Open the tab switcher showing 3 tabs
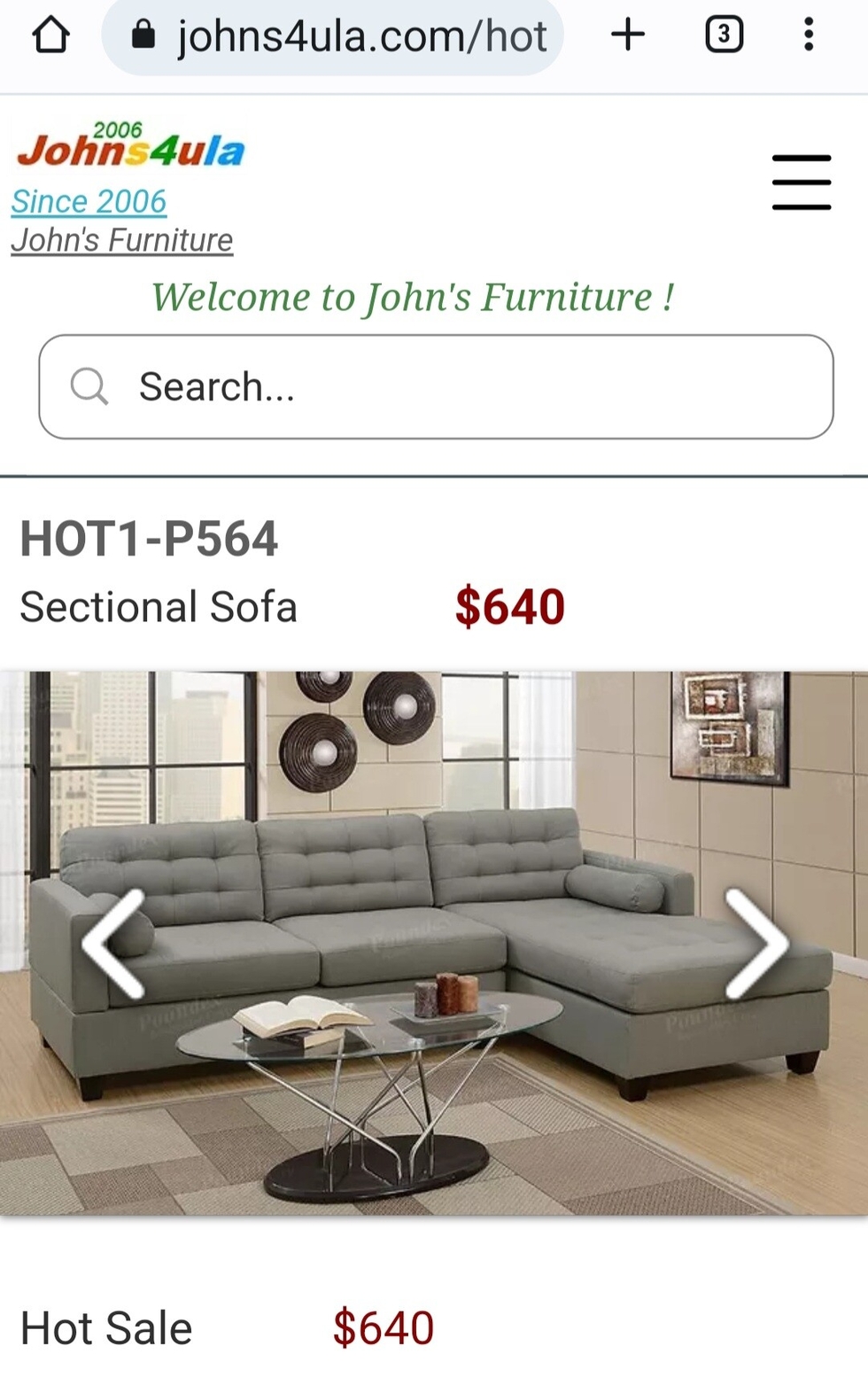This screenshot has height=1377, width=868. coord(724,35)
